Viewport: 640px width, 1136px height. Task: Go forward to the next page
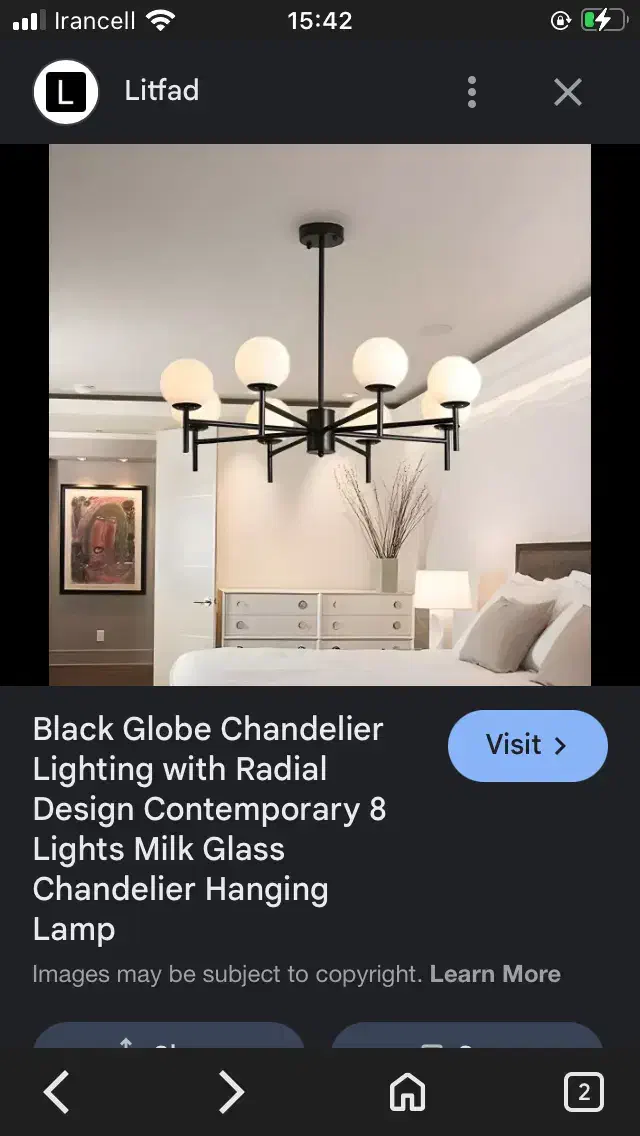(x=231, y=1092)
